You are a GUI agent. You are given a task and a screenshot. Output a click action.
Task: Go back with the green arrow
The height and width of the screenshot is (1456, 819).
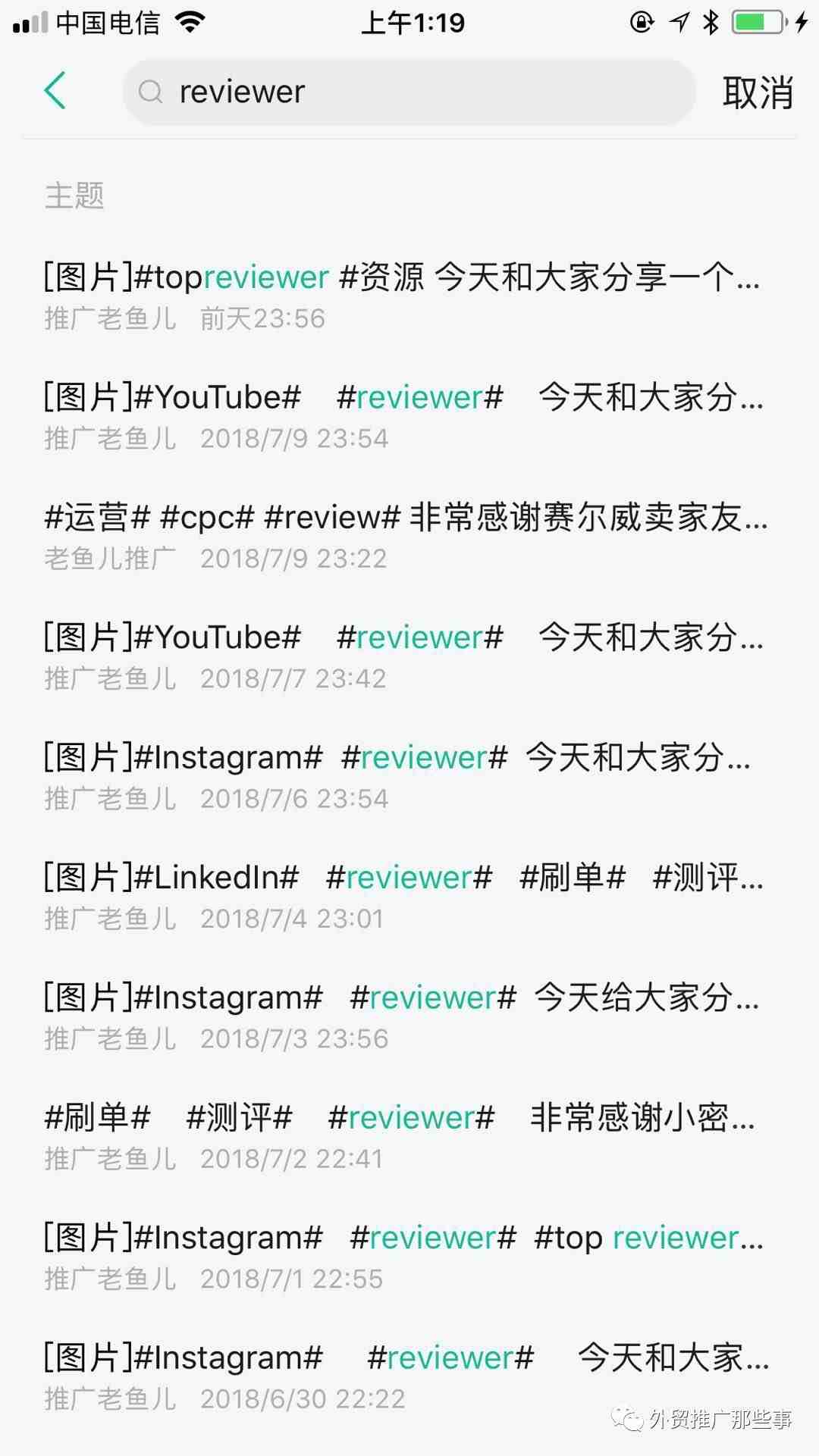pos(55,91)
